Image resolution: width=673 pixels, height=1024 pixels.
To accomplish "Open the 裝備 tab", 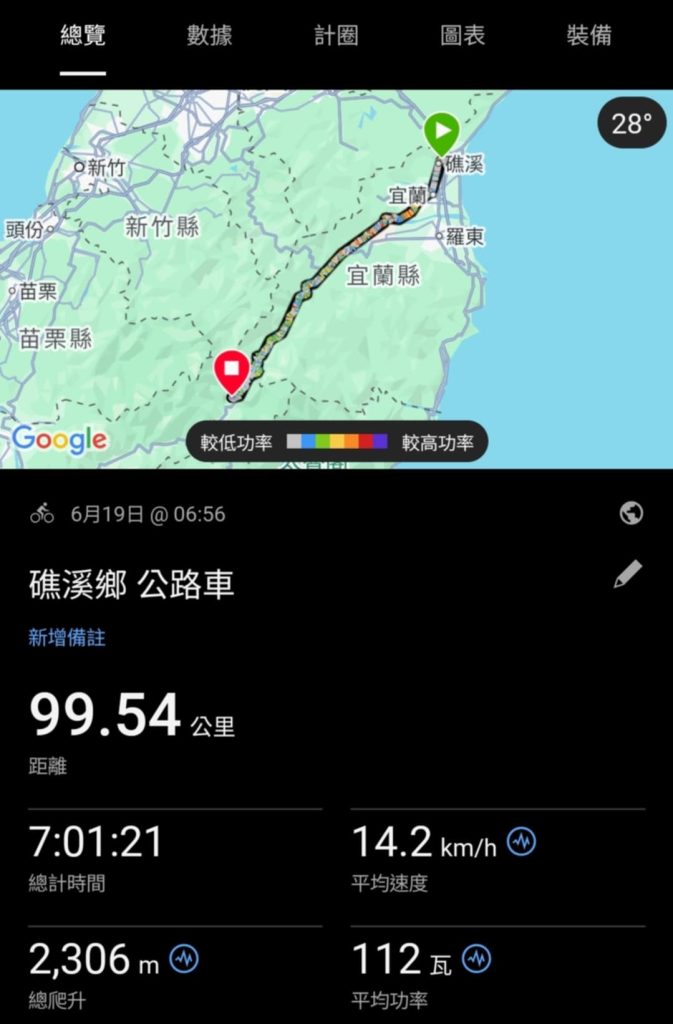I will pos(589,36).
